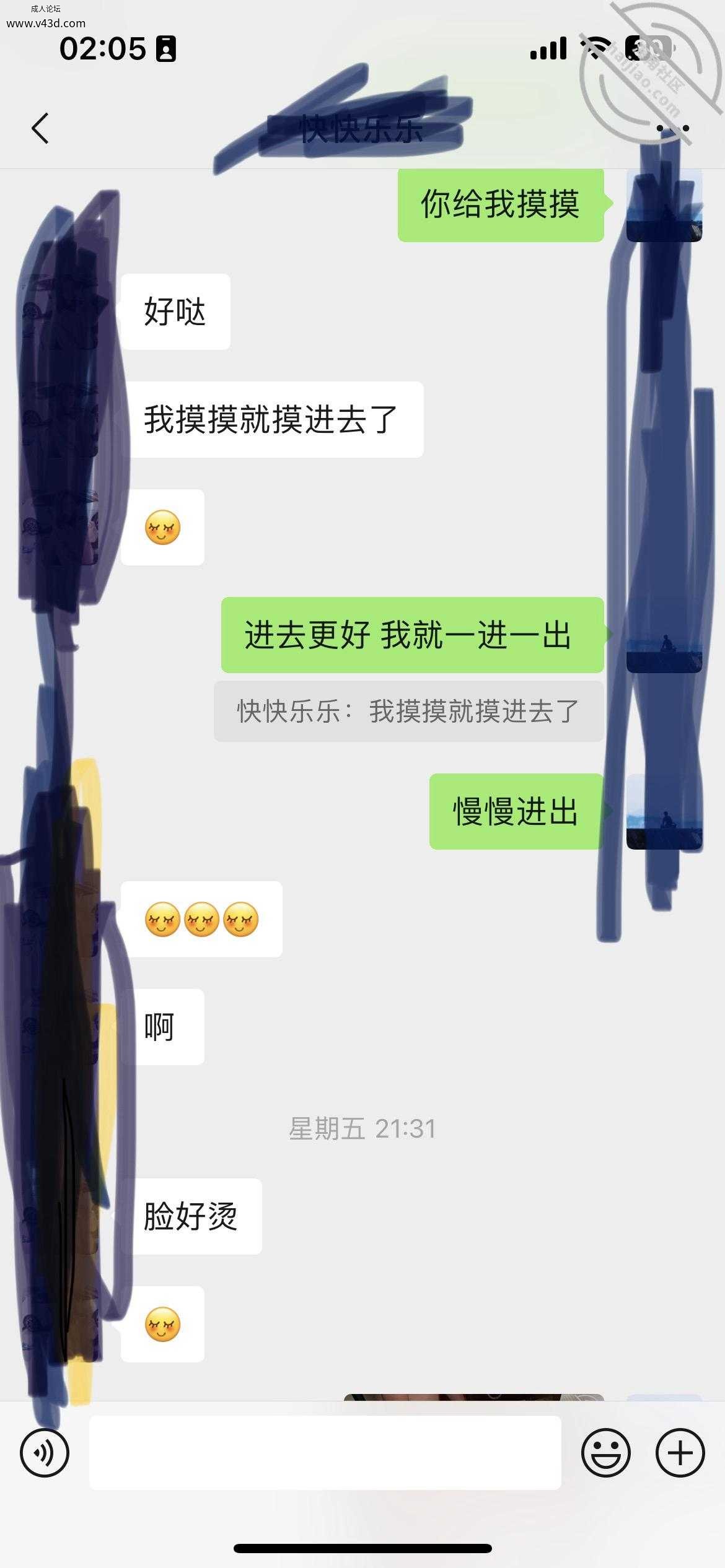Screen dimensions: 725x1568
Task: Open the chat's three-dot options menu
Action: click(x=672, y=129)
